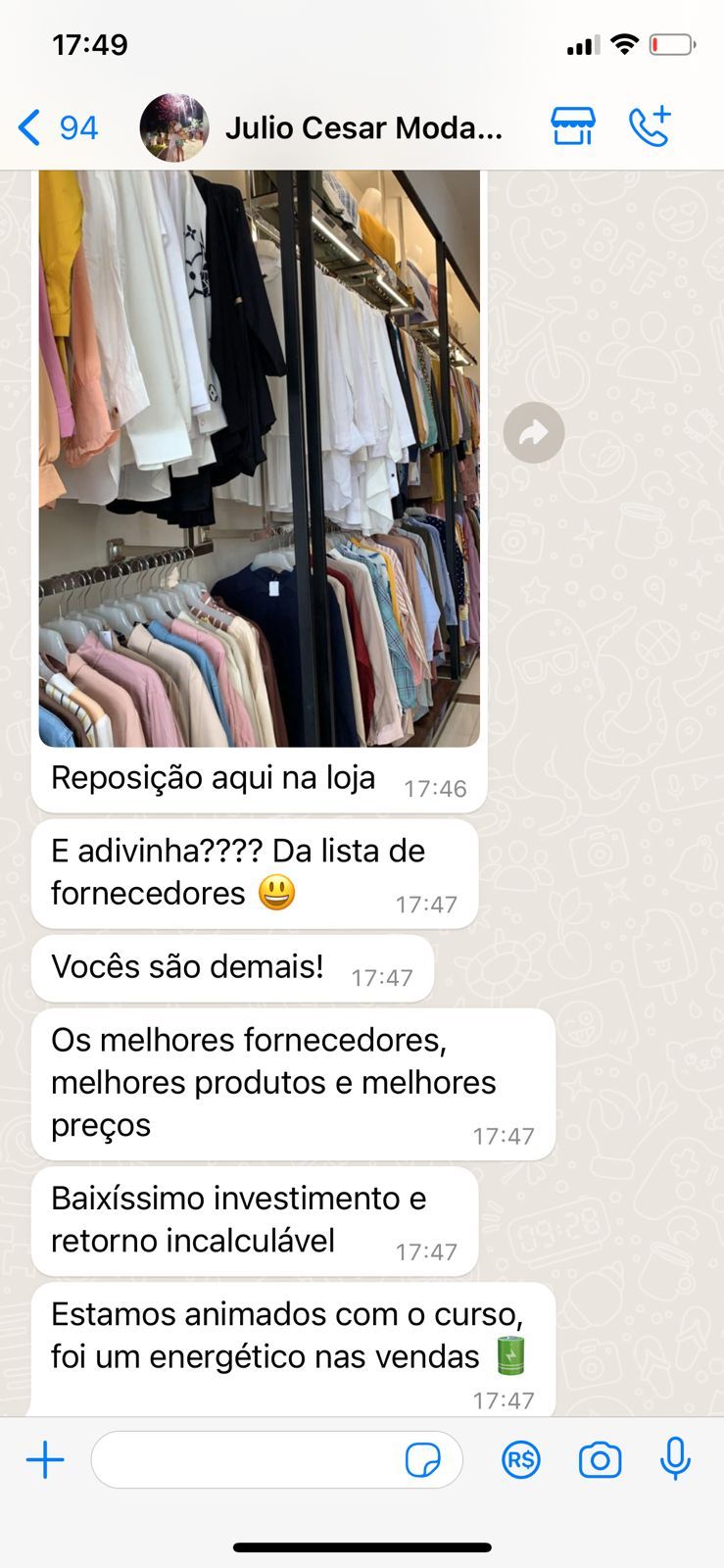
Task: Open Julio Cesar Moda contact info
Action: [362, 128]
